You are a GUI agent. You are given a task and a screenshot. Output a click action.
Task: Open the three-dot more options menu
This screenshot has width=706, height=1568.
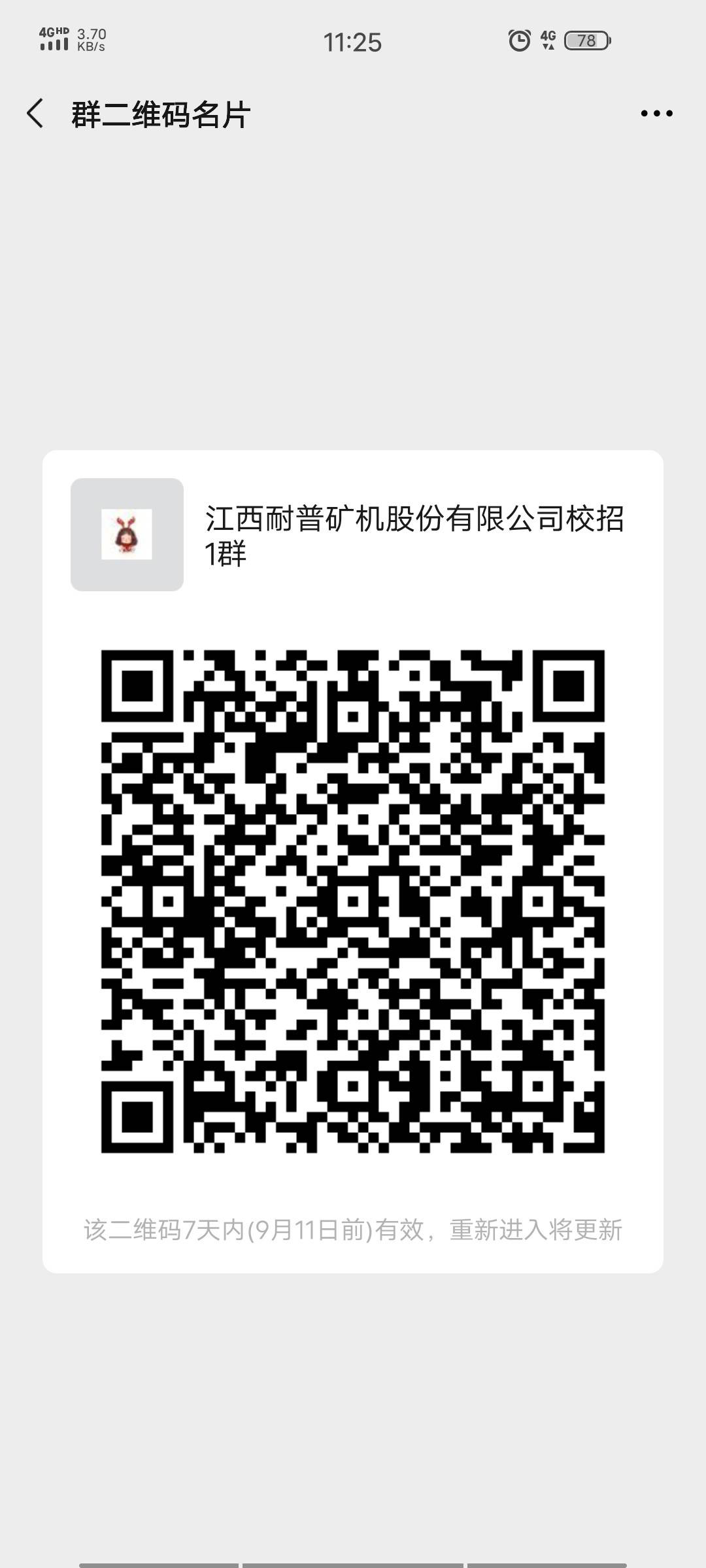656,114
